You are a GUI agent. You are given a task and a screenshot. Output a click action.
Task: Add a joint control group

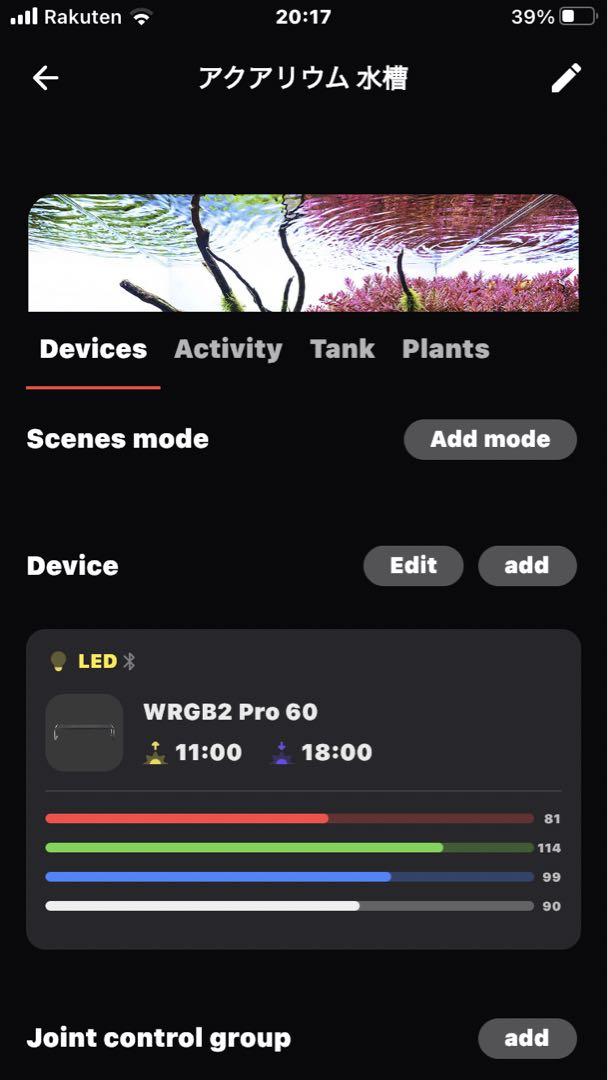tap(527, 1038)
